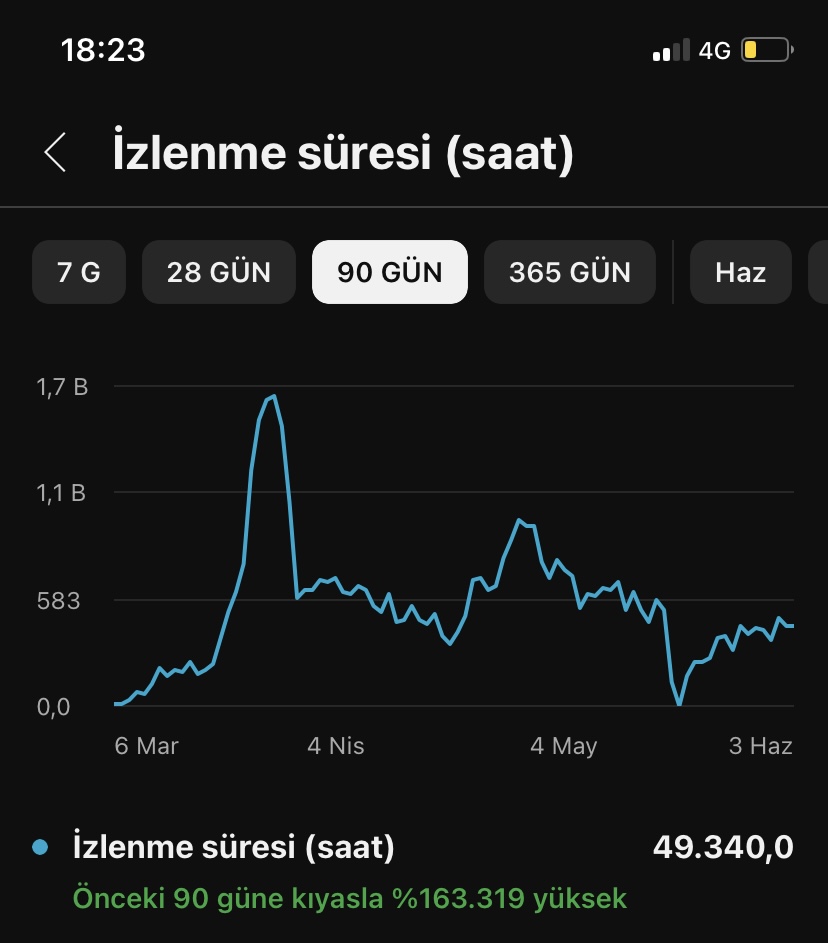Switch to the 28 GÜN range
This screenshot has height=943, width=828.
(x=219, y=272)
